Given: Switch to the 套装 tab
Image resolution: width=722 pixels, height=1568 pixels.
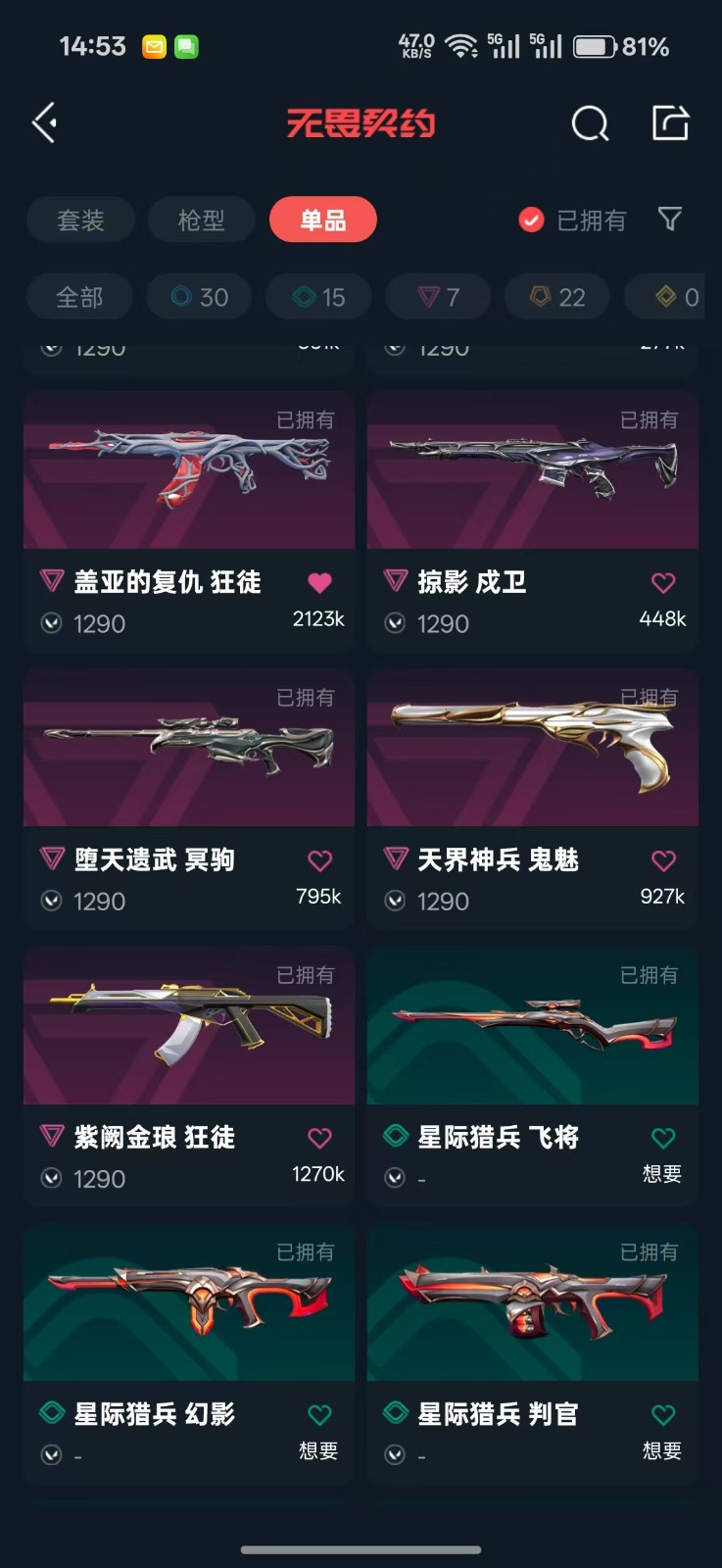Looking at the screenshot, I should coord(80,220).
